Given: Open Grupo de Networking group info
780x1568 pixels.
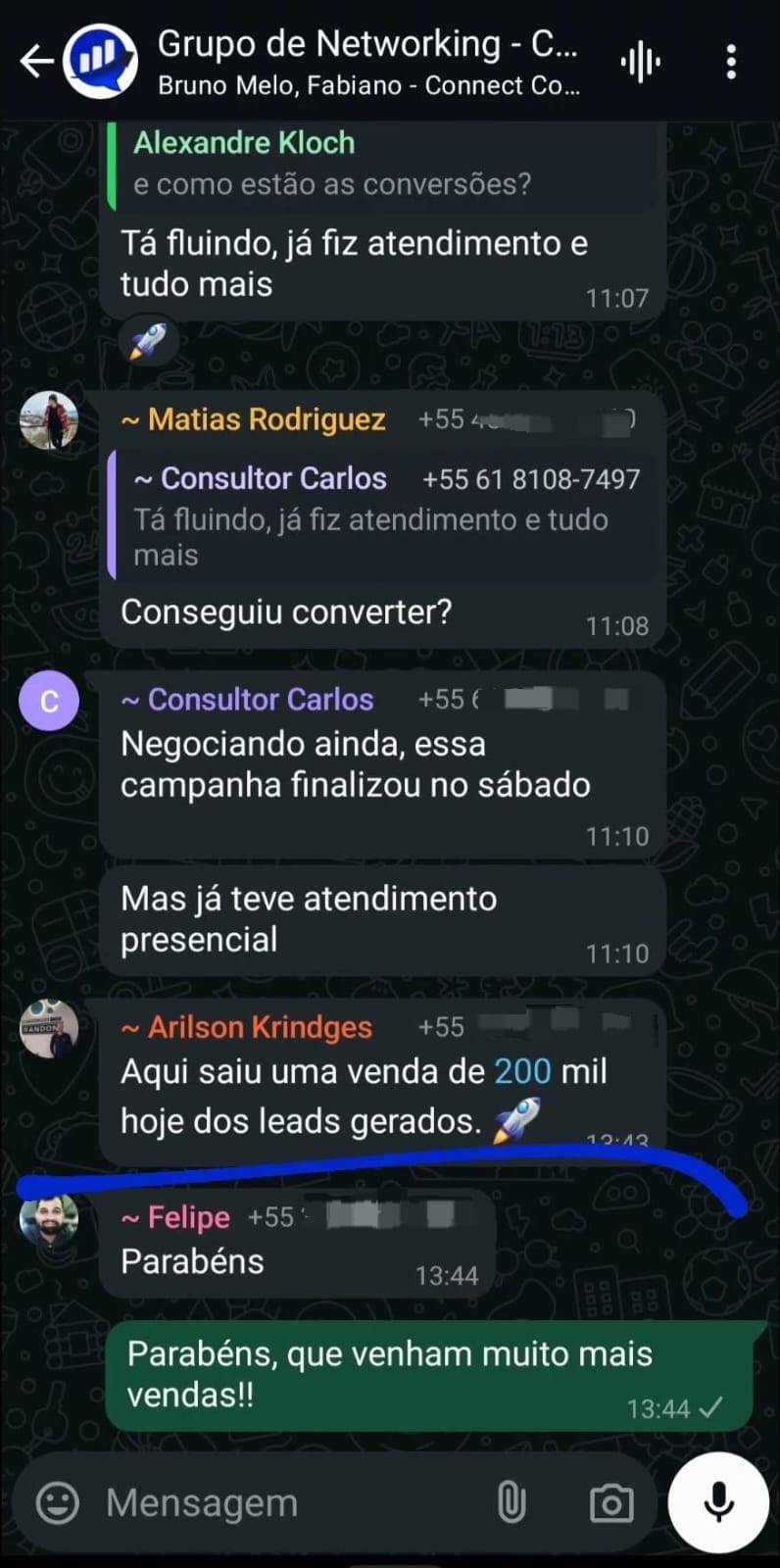Looking at the screenshot, I should click(367, 61).
